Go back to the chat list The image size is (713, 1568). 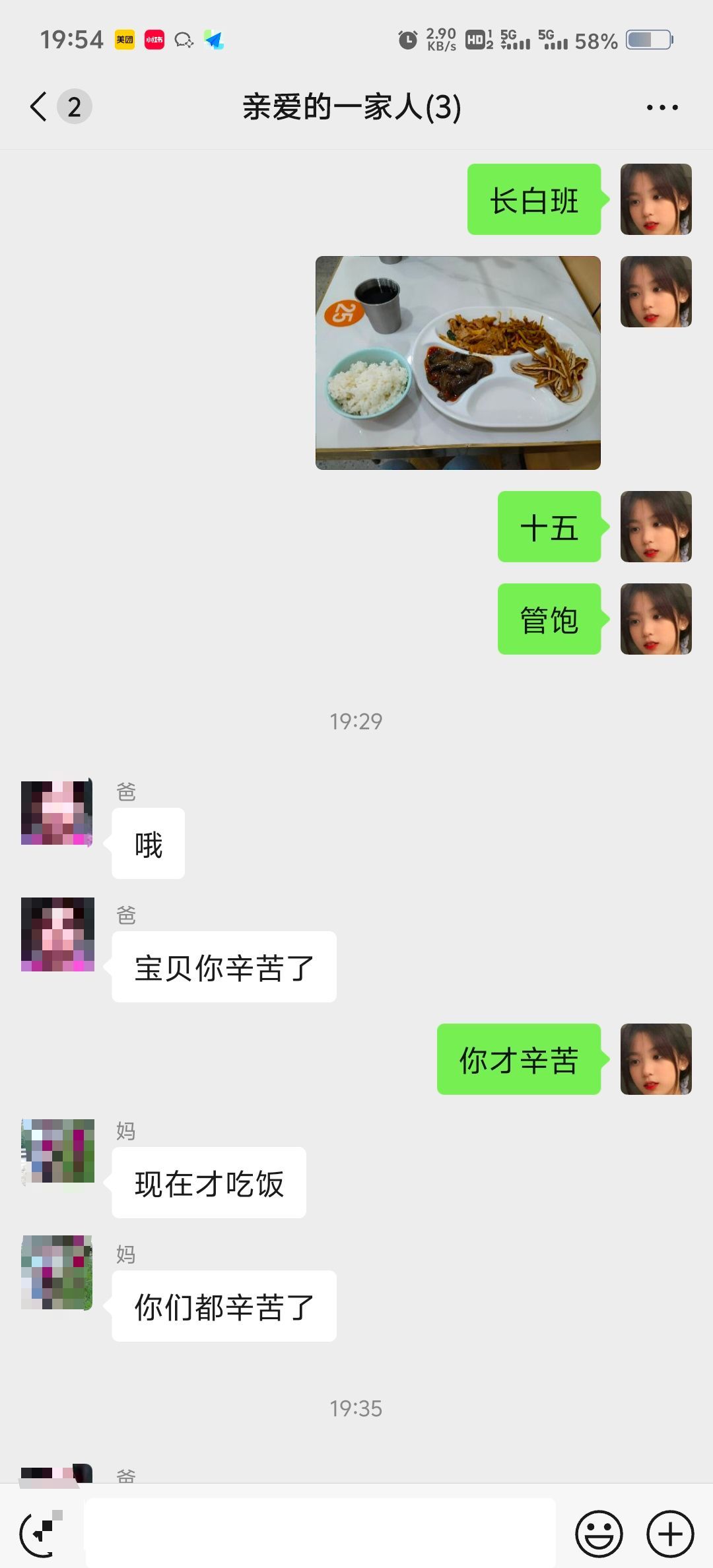point(40,107)
